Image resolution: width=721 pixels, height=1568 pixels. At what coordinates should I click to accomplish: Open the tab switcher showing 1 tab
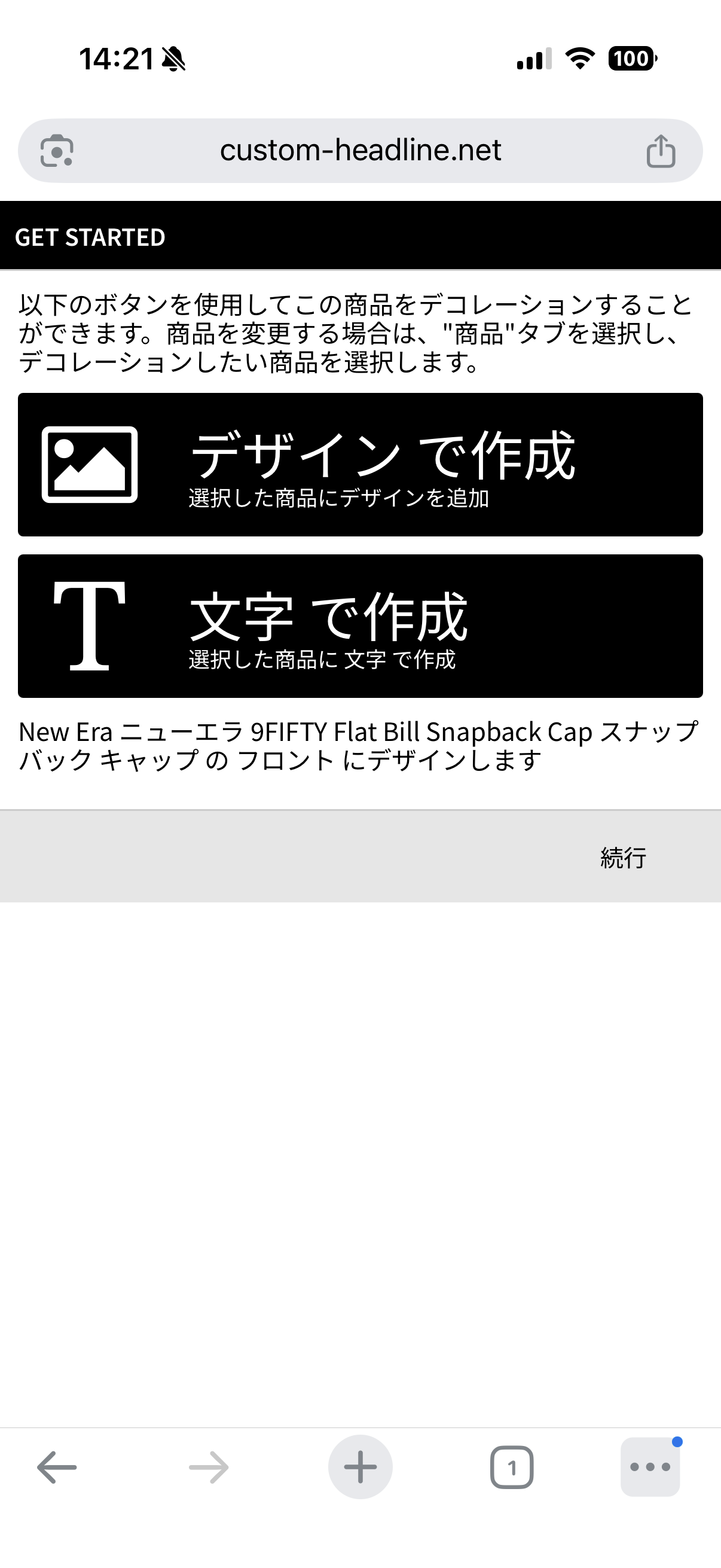(x=512, y=1468)
